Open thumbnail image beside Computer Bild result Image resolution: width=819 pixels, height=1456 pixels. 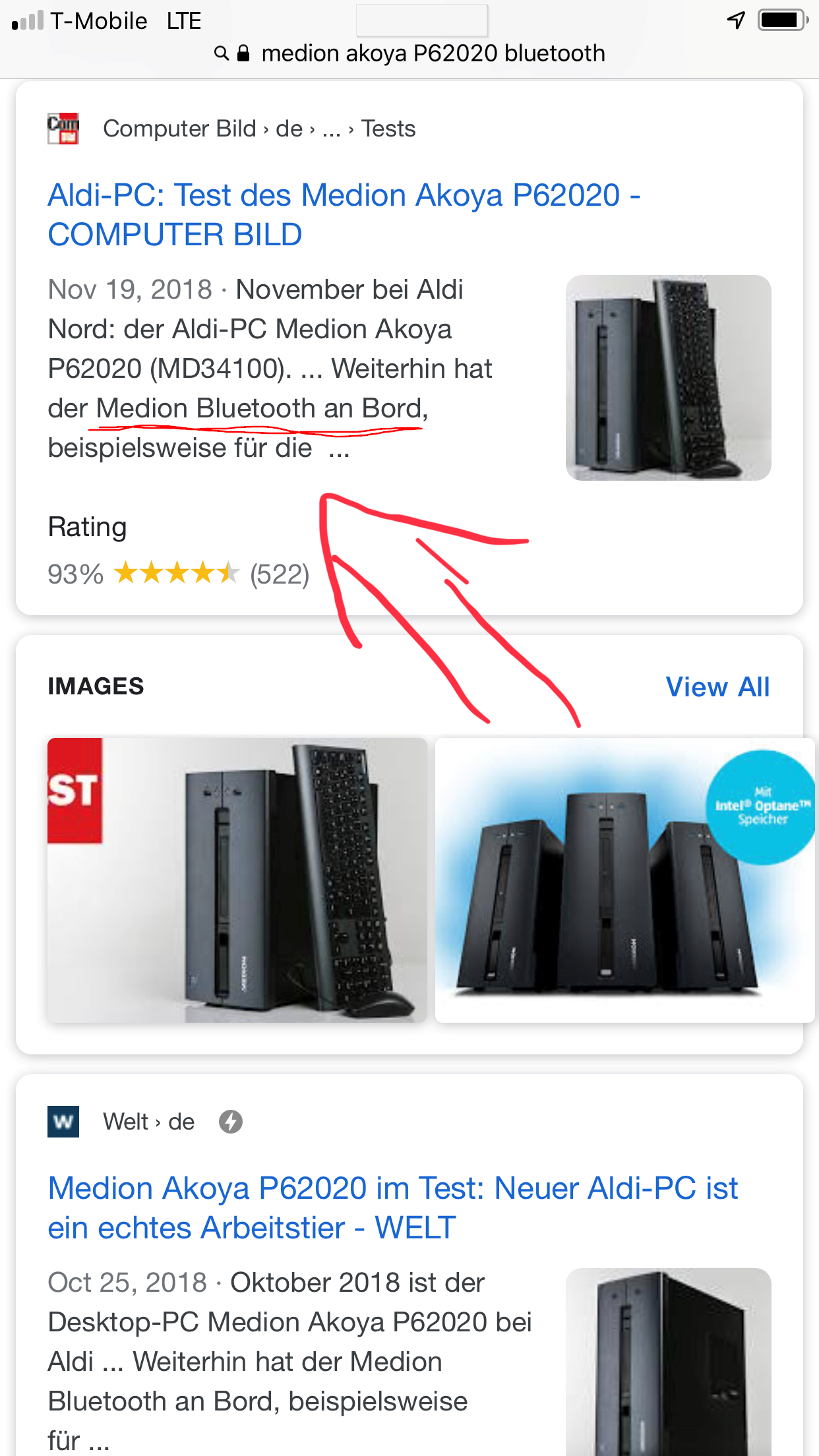coord(668,377)
